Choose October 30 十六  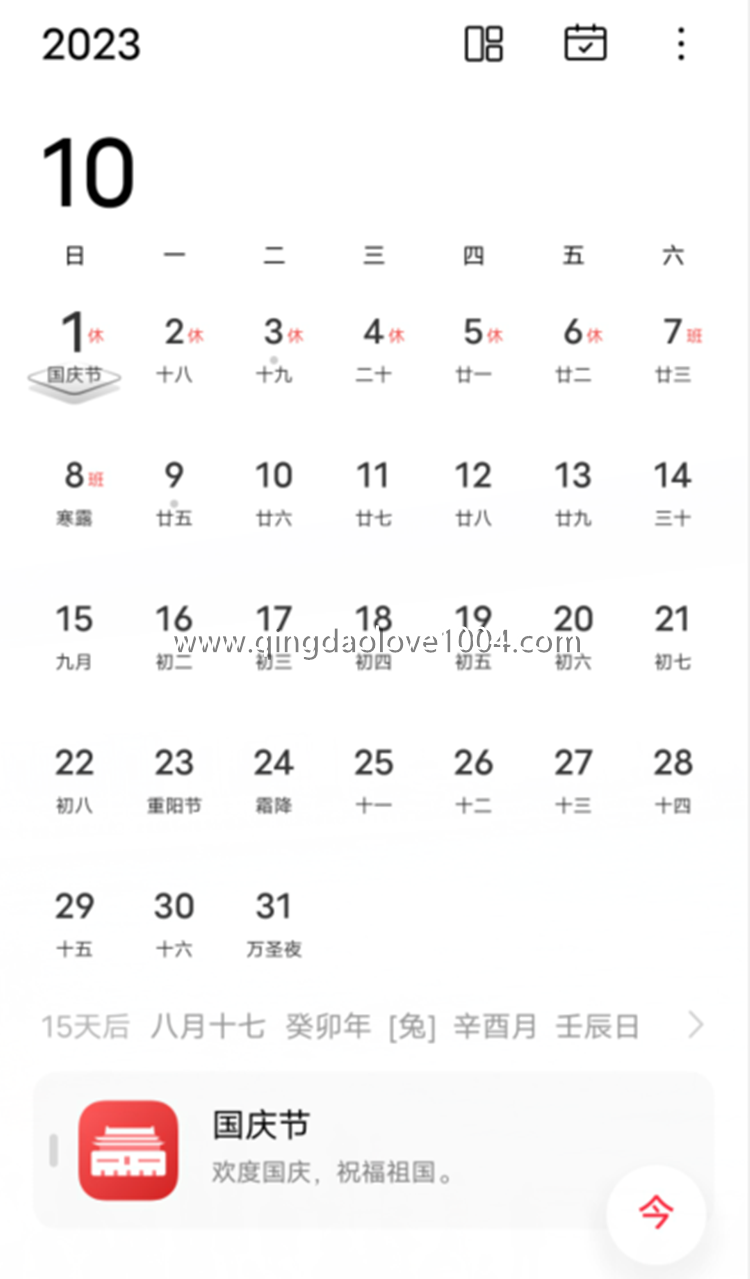tap(174, 923)
